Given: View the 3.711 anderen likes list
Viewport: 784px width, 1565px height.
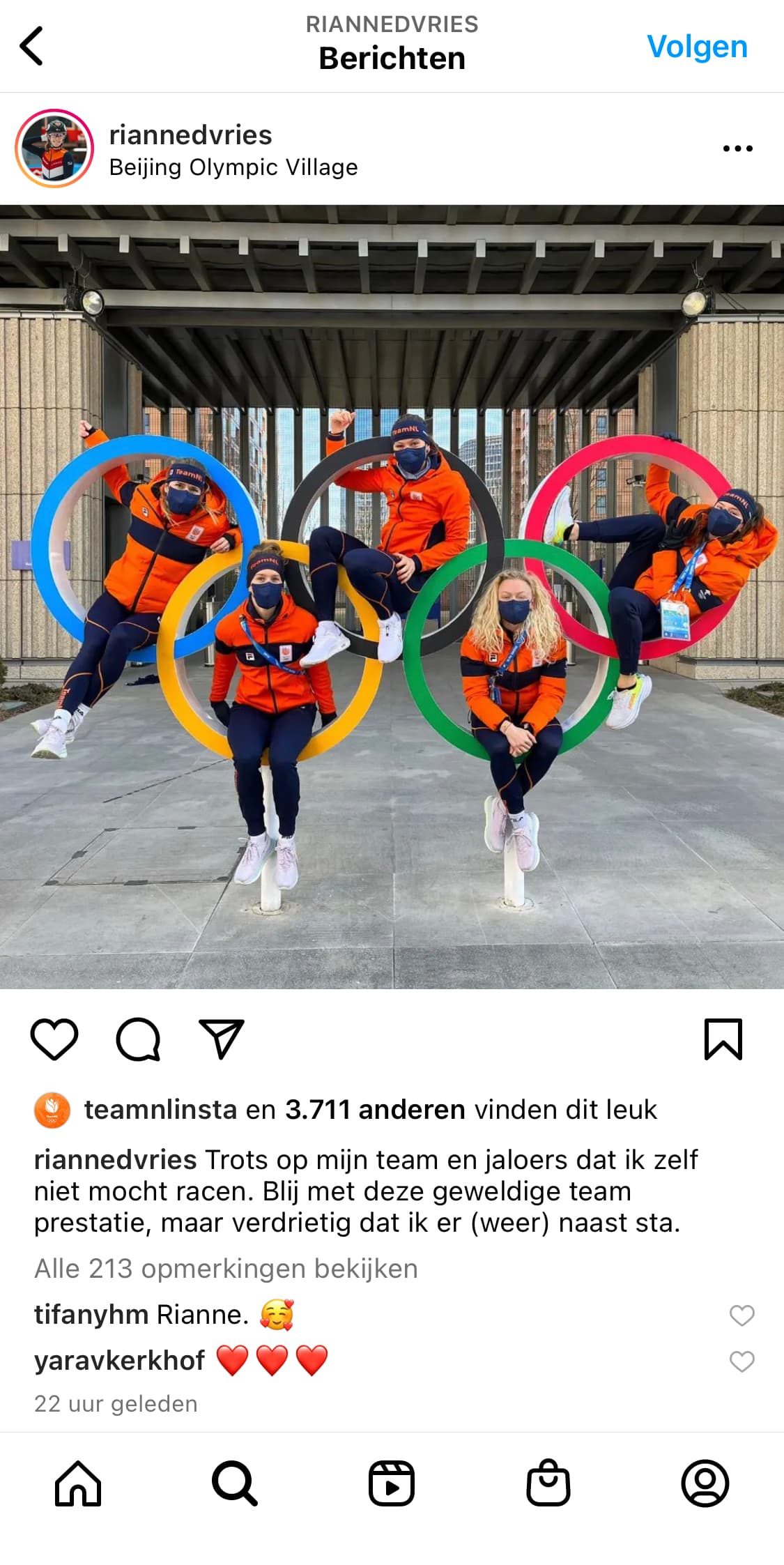Looking at the screenshot, I should 375,1110.
